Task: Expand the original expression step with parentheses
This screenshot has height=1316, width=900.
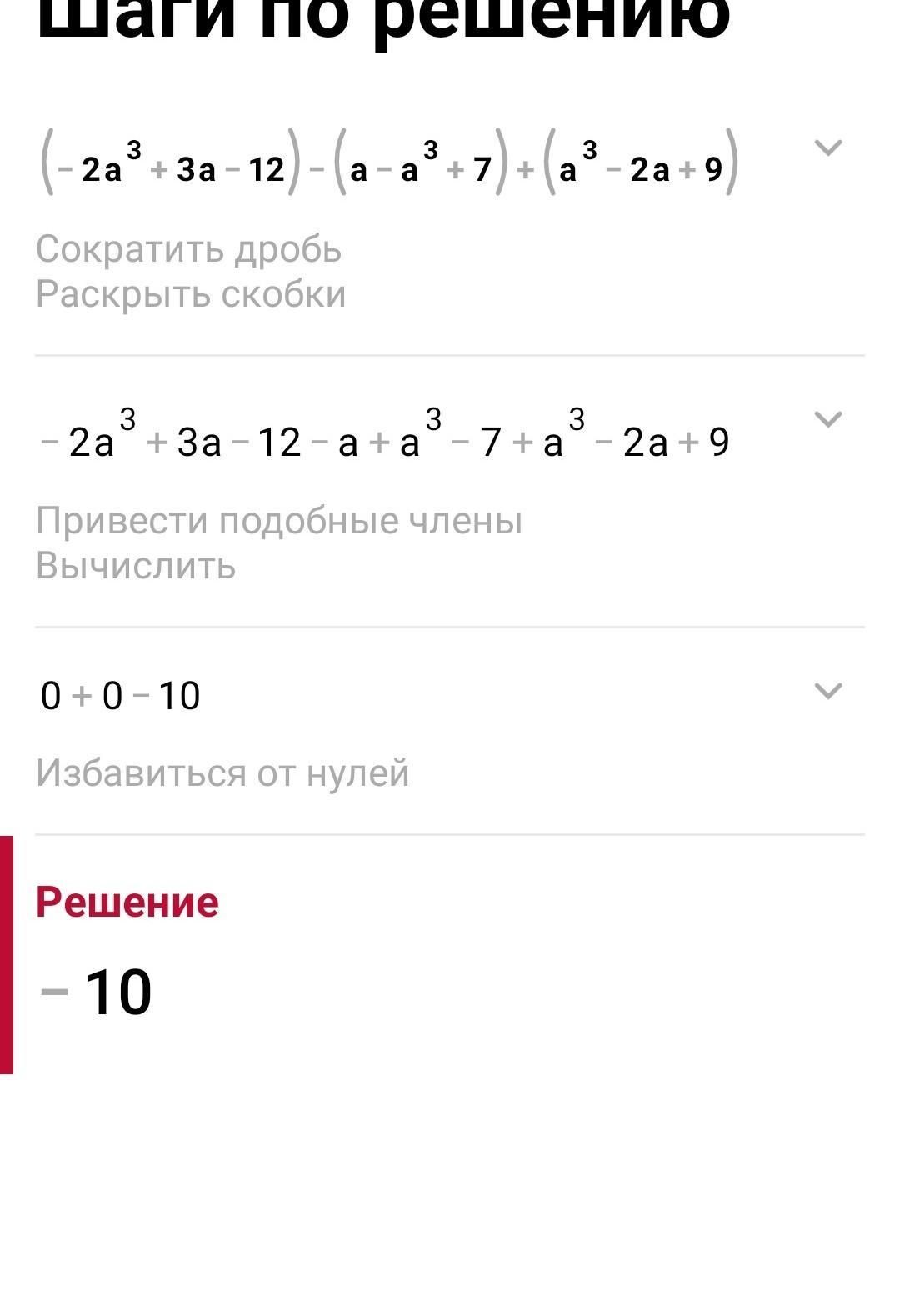Action: (827, 148)
